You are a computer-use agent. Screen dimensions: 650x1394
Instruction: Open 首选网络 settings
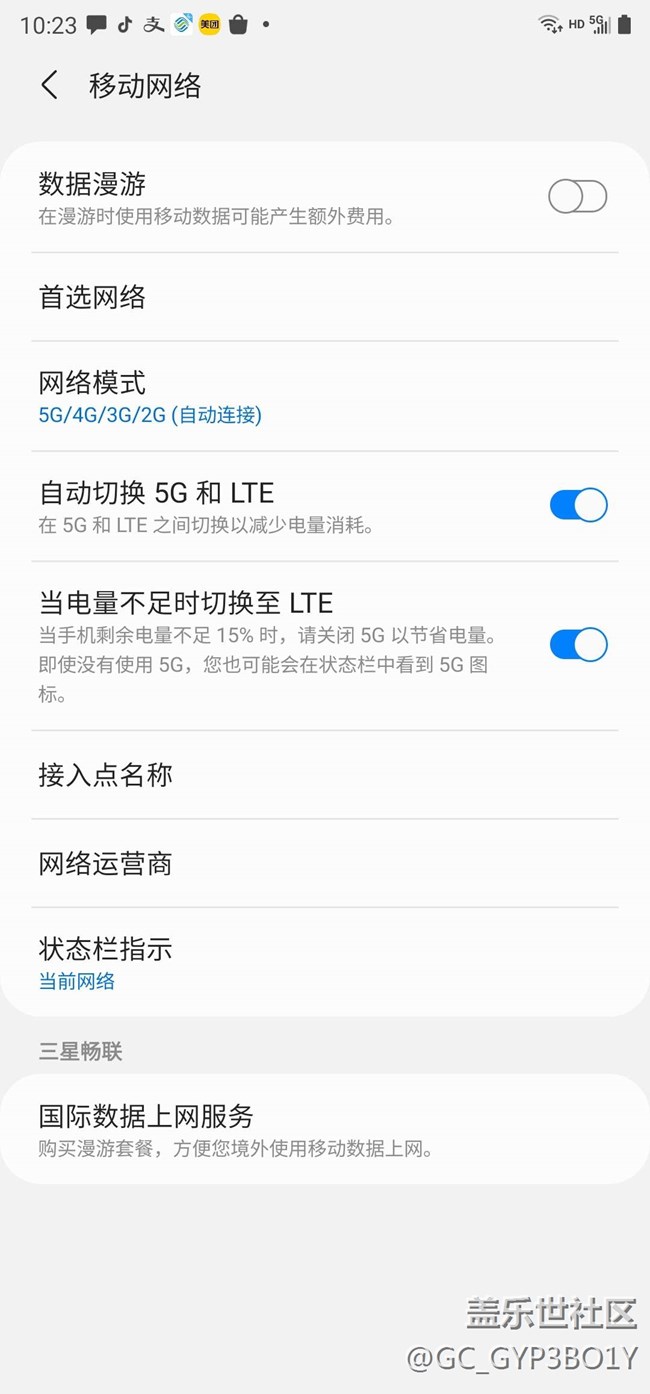tap(325, 297)
